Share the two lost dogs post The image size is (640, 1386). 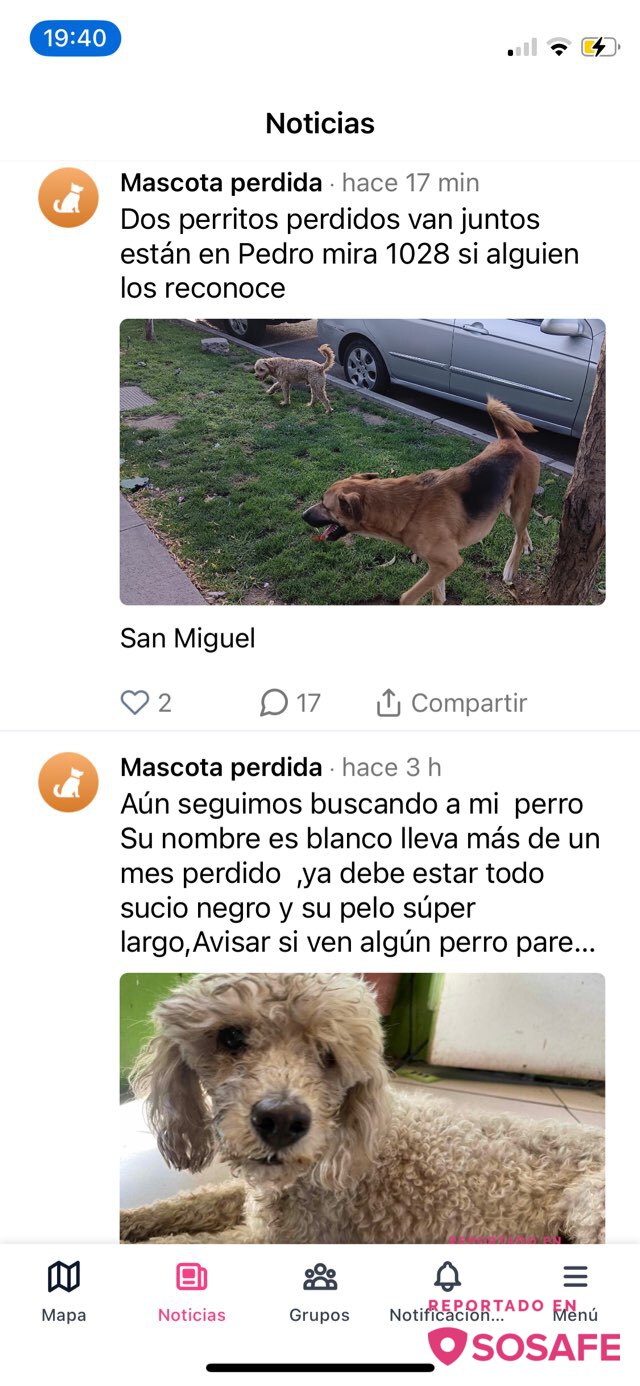point(451,703)
